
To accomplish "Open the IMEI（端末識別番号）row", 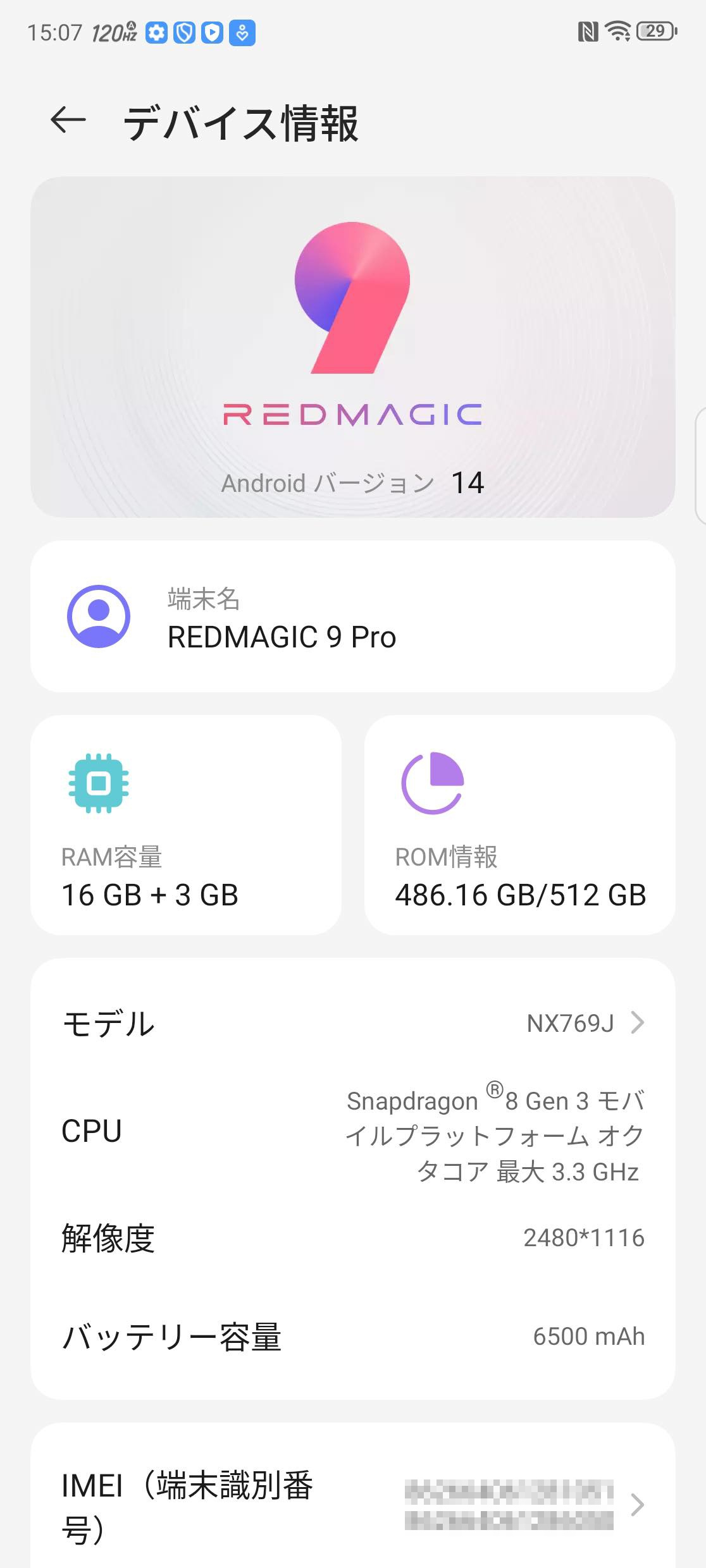I will coord(352,1505).
